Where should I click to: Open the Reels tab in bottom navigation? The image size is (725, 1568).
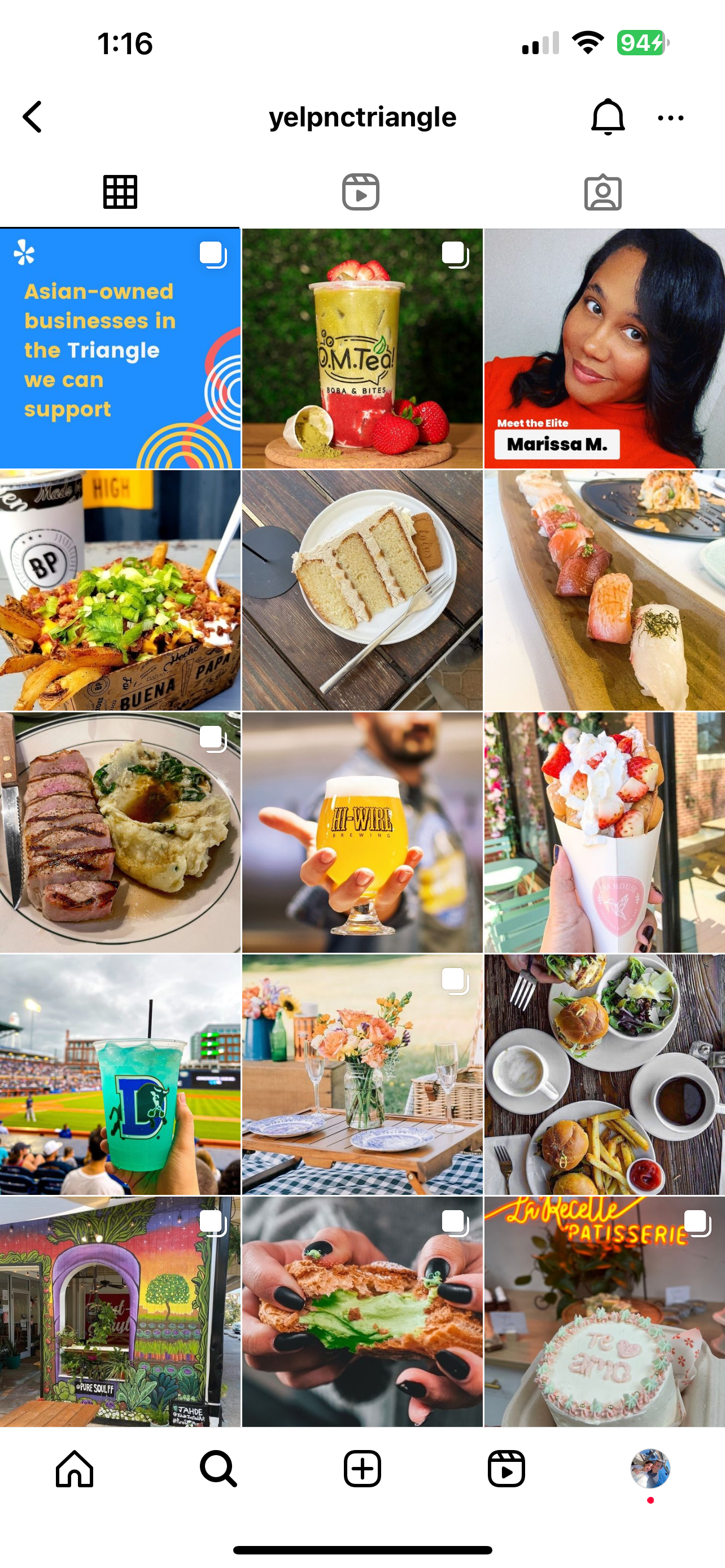click(506, 1469)
